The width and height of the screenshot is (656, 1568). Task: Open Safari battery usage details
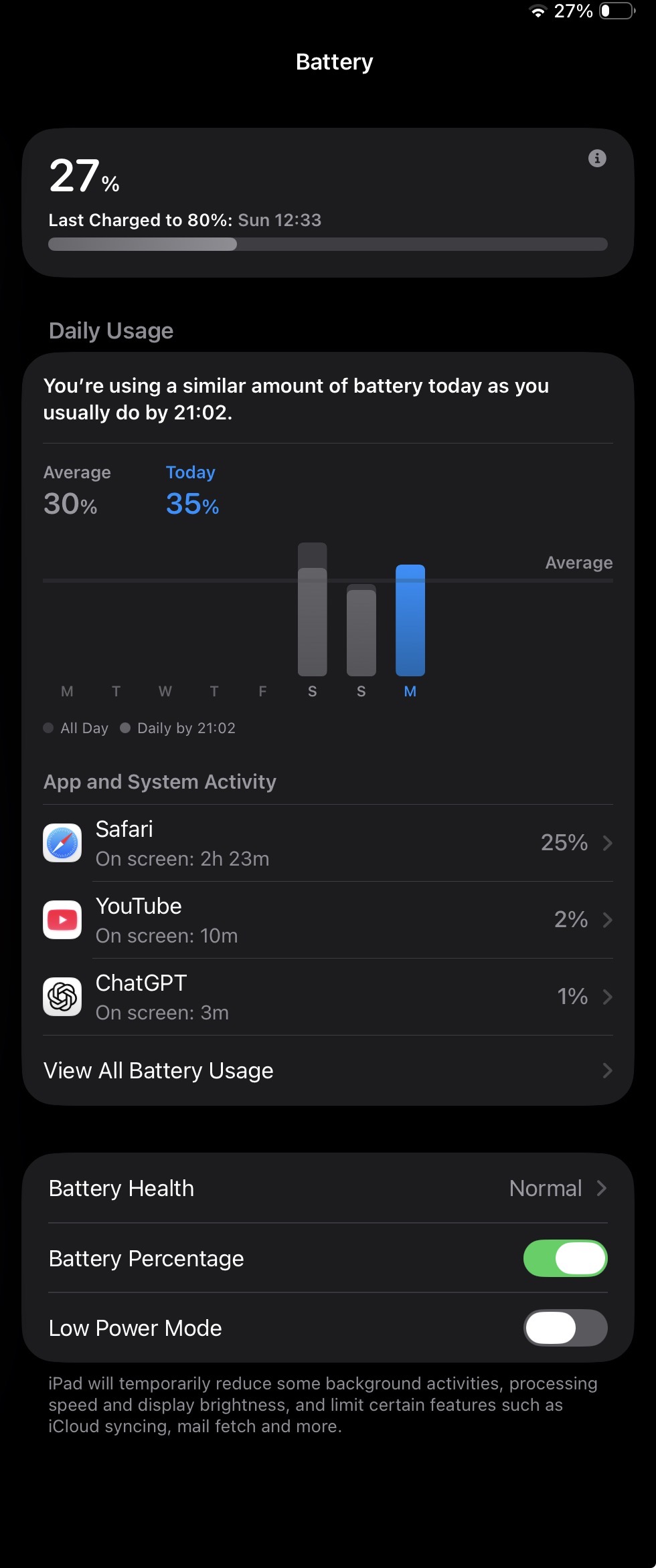pyautogui.click(x=327, y=843)
